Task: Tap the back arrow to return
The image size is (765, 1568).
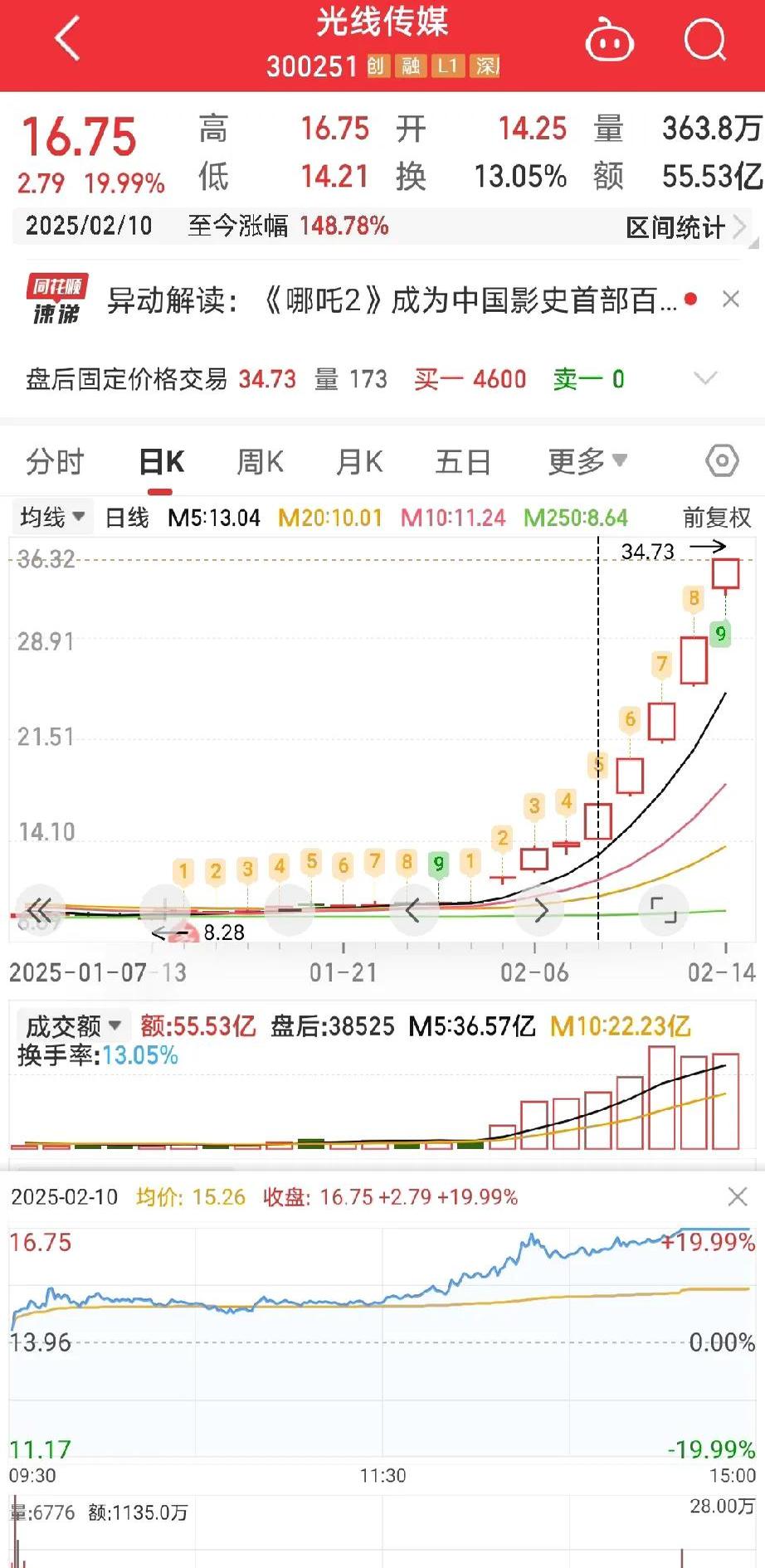Action: tap(65, 37)
